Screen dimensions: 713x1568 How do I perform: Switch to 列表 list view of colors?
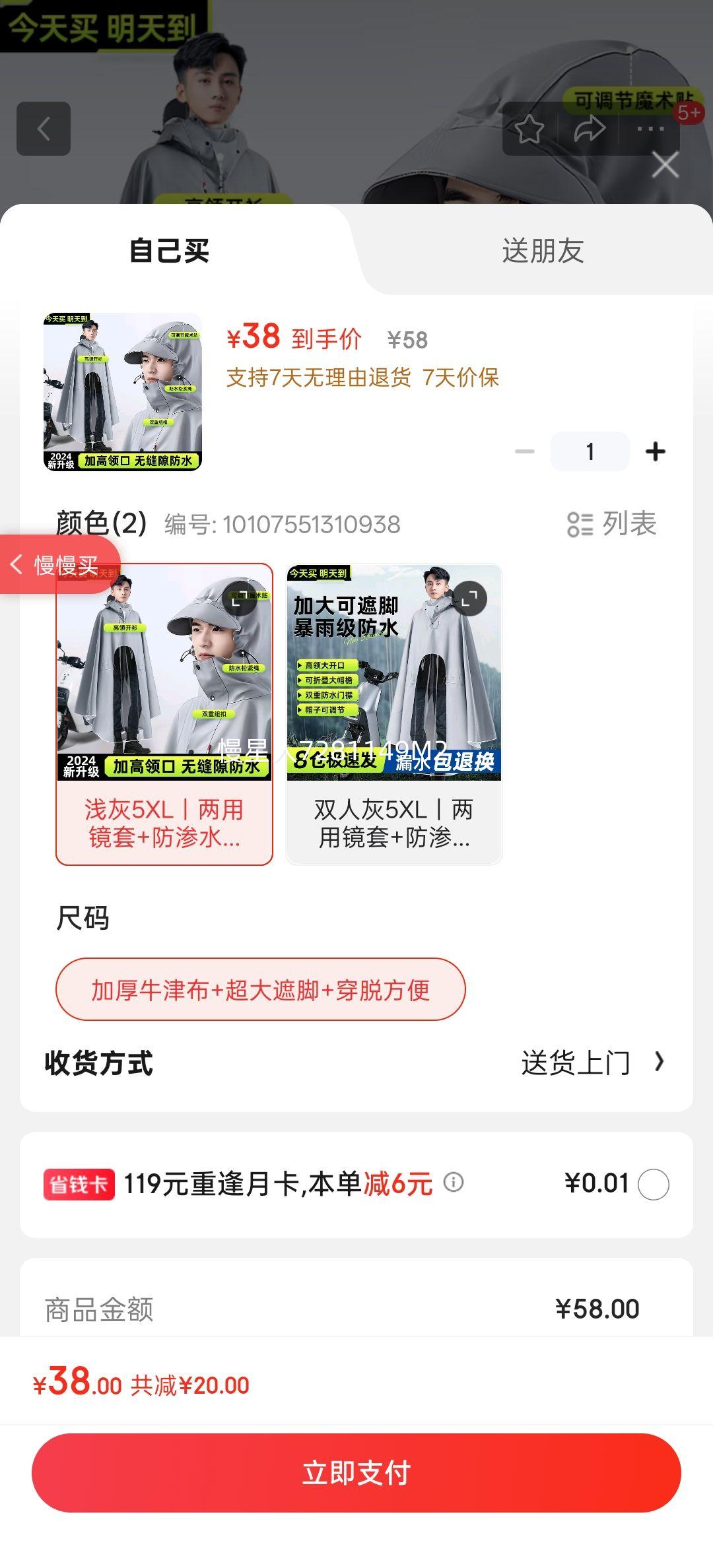[611, 523]
